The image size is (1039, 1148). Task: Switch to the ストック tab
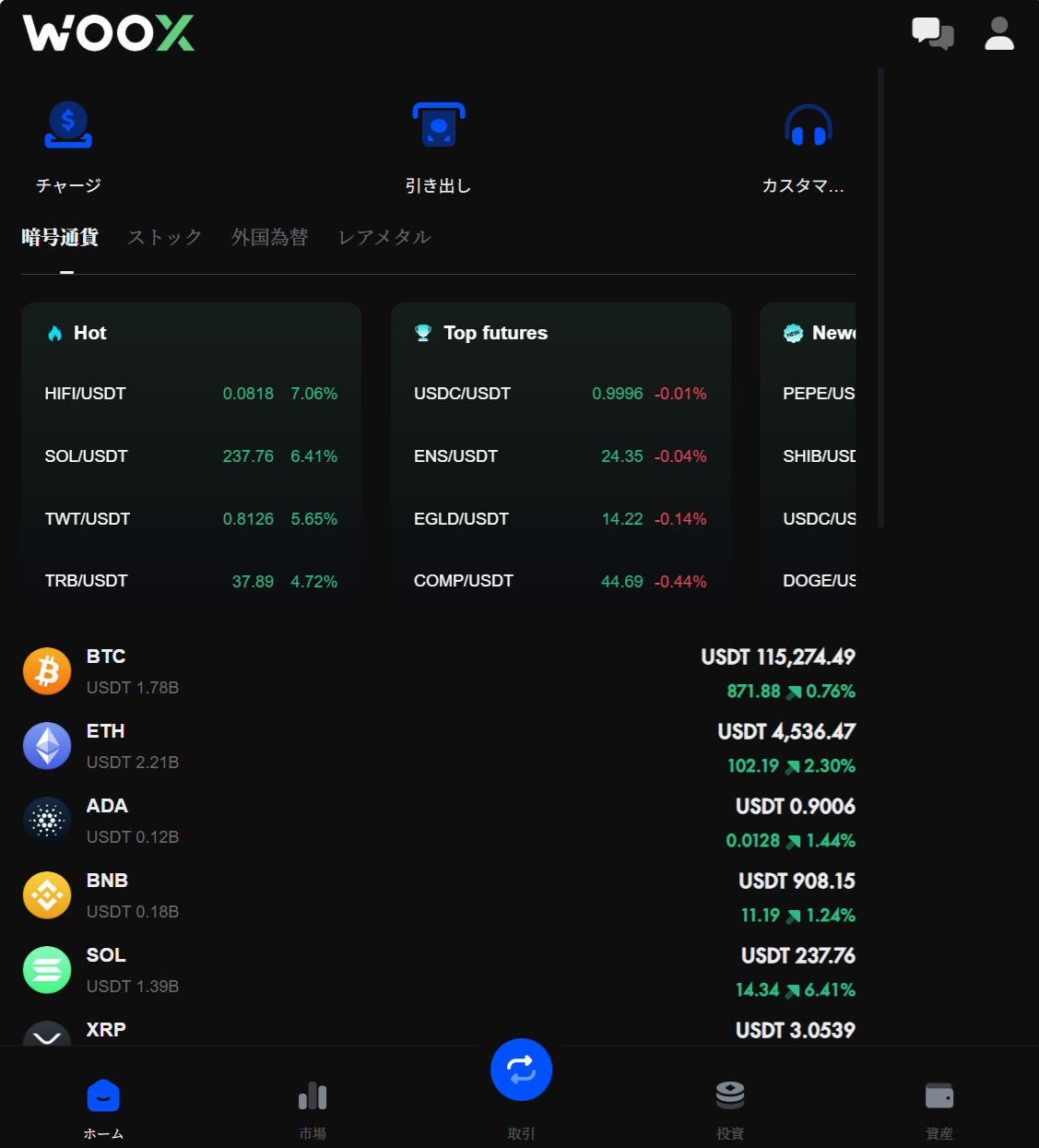tap(164, 238)
